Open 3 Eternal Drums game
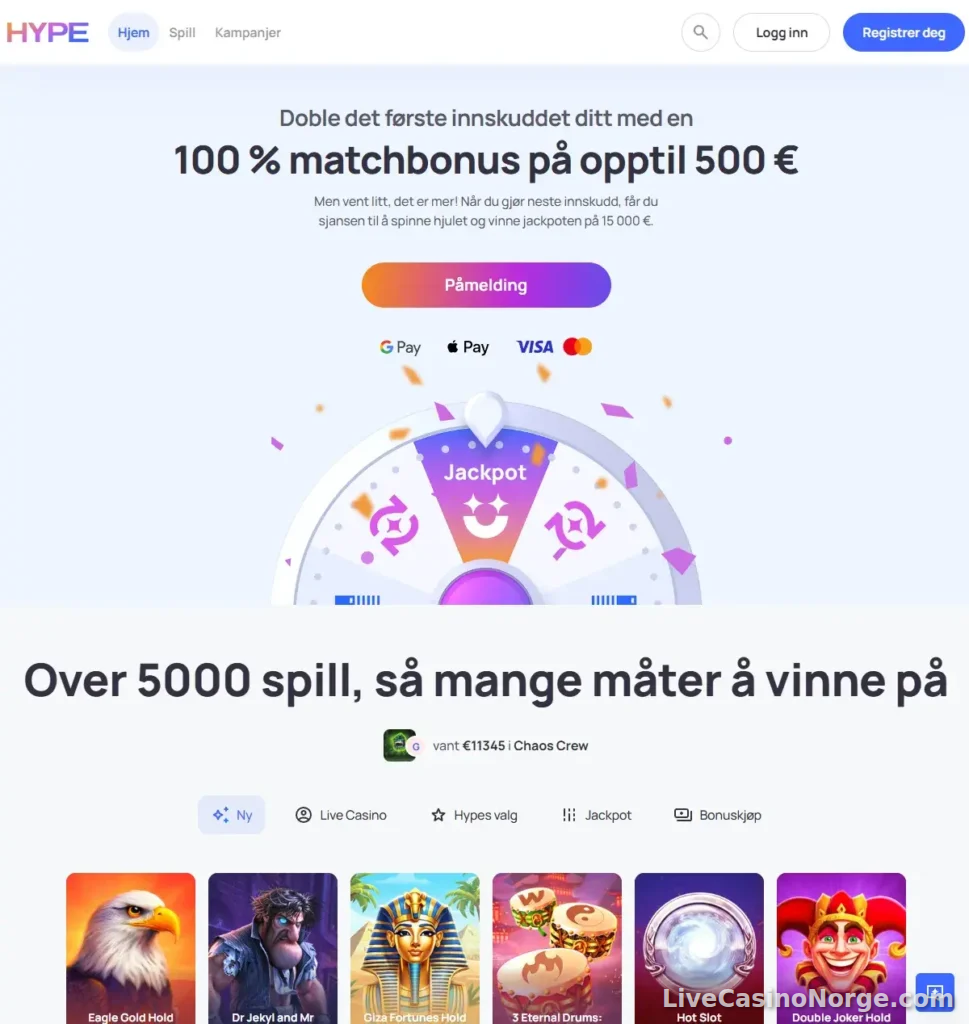The width and height of the screenshot is (969, 1028). point(557,945)
